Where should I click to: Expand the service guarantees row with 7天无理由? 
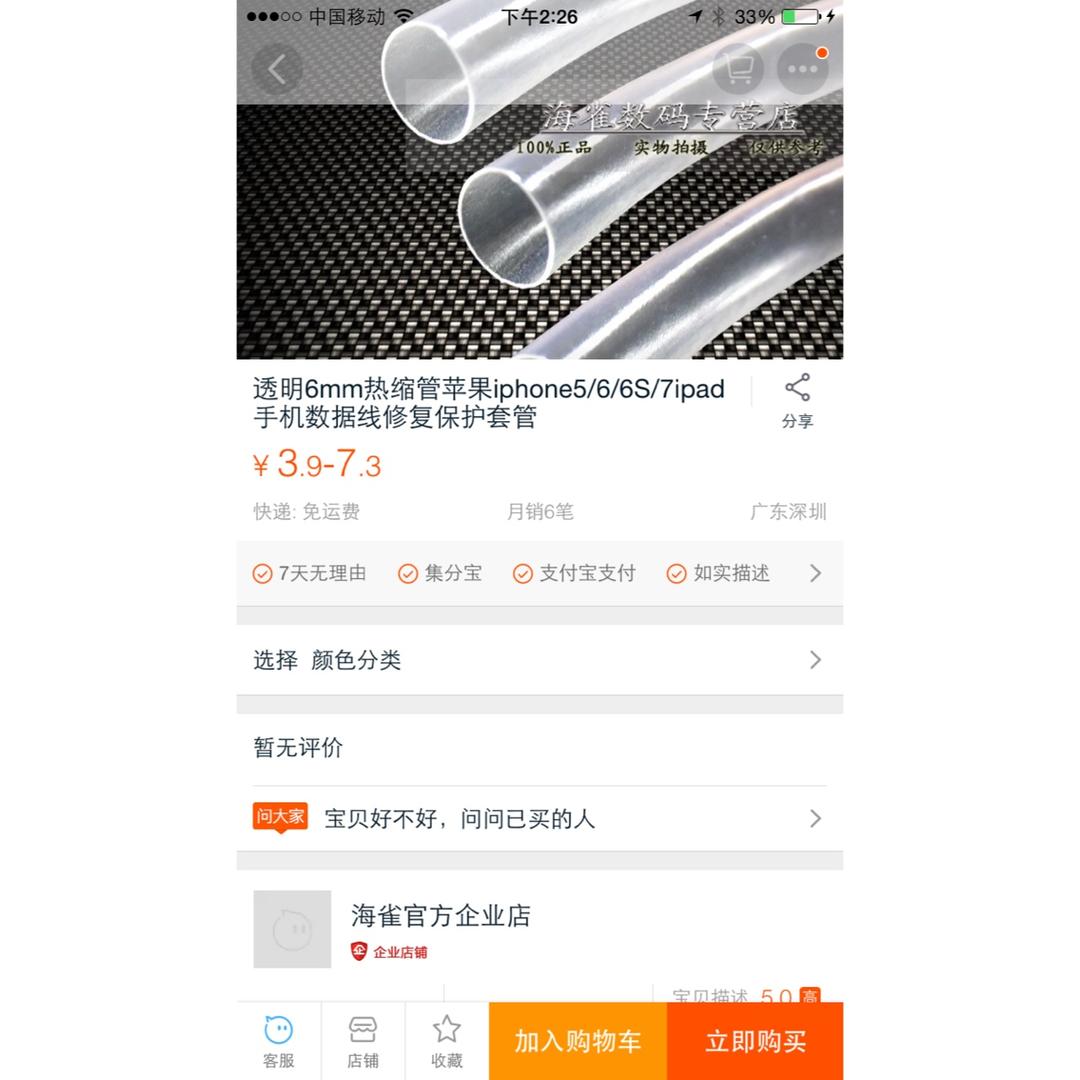(540, 573)
